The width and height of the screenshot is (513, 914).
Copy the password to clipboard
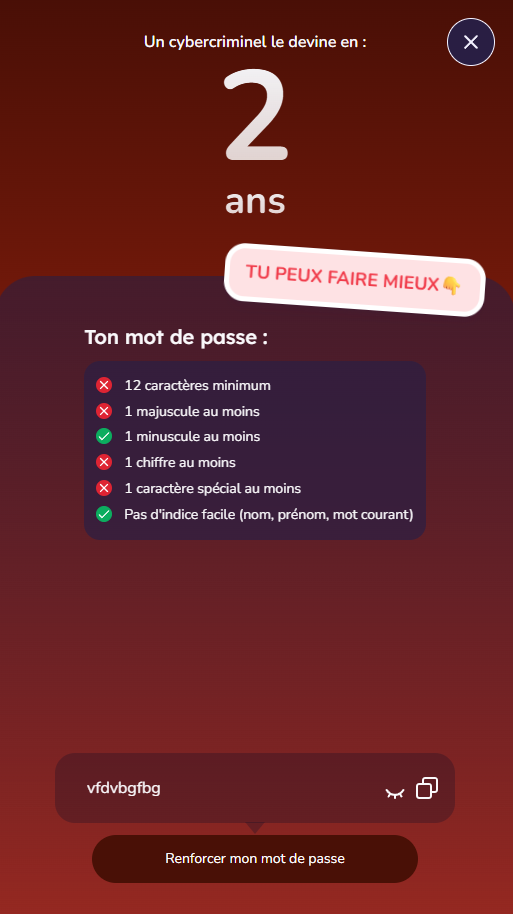click(427, 788)
